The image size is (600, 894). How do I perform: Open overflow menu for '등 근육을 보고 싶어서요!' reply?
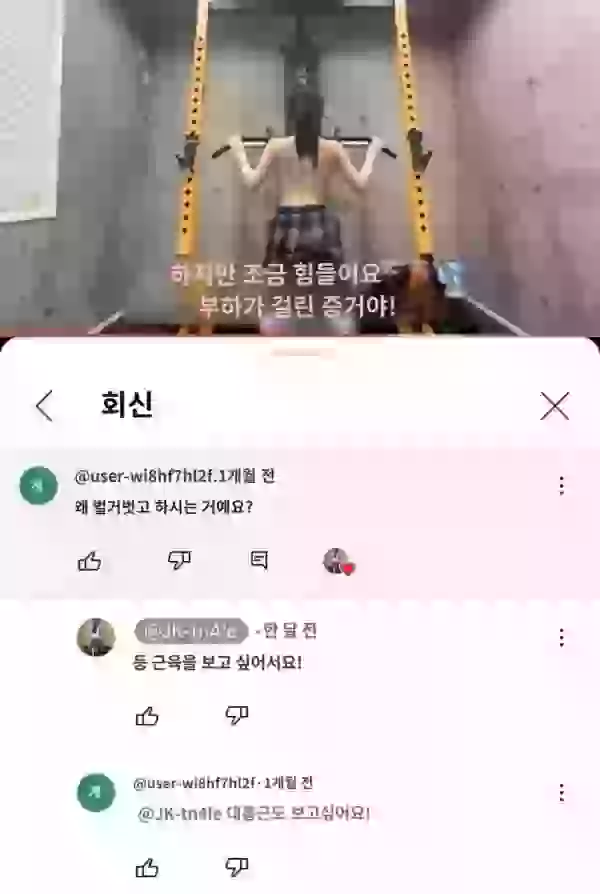pyautogui.click(x=561, y=638)
